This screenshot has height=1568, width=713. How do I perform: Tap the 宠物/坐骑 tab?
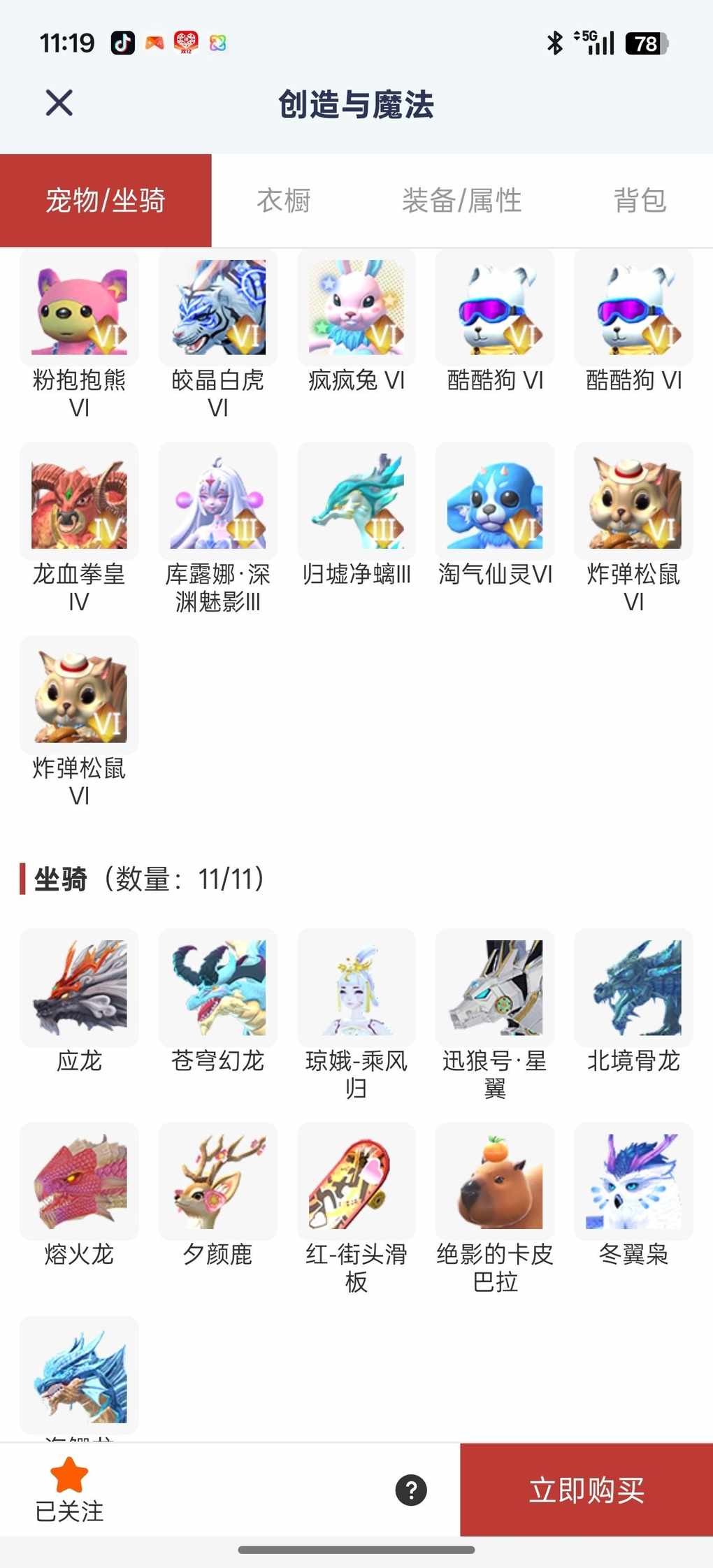pos(106,201)
